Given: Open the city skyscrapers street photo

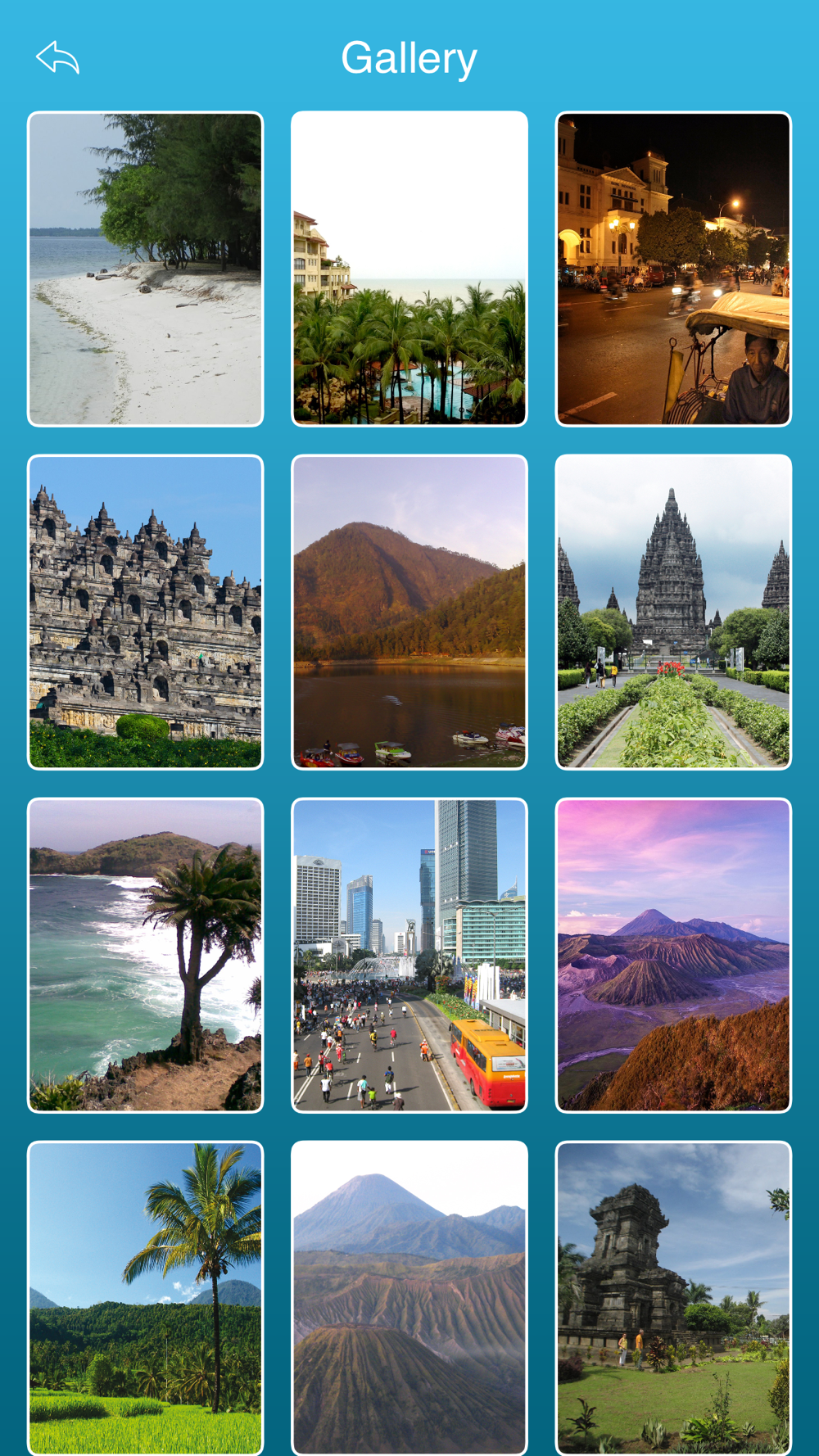Looking at the screenshot, I should 409,955.
